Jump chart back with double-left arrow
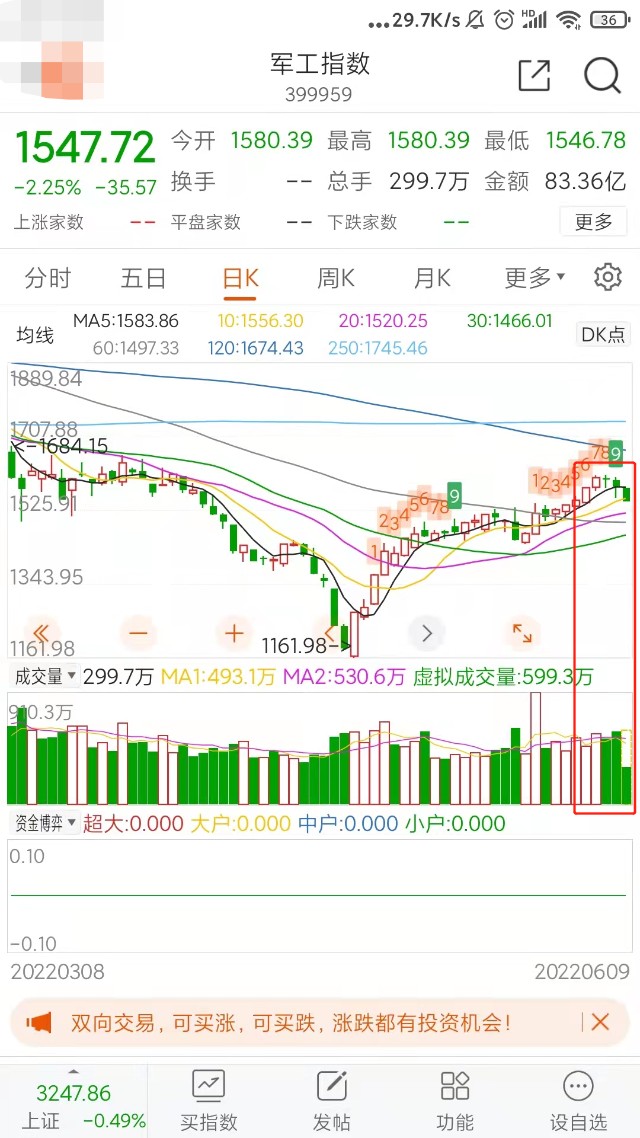 coord(42,633)
